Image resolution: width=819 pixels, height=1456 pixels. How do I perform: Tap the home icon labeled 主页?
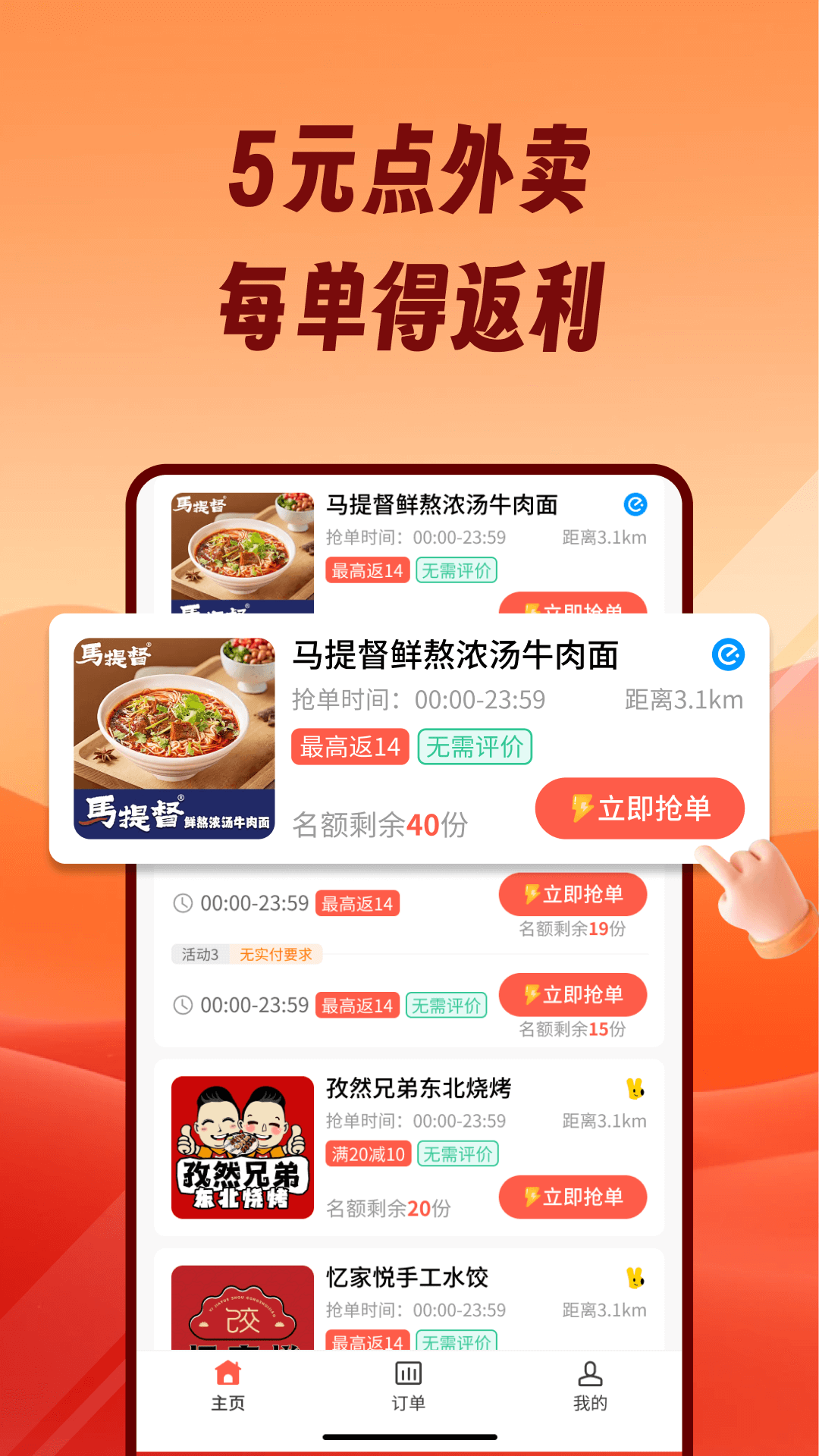pos(229,1375)
